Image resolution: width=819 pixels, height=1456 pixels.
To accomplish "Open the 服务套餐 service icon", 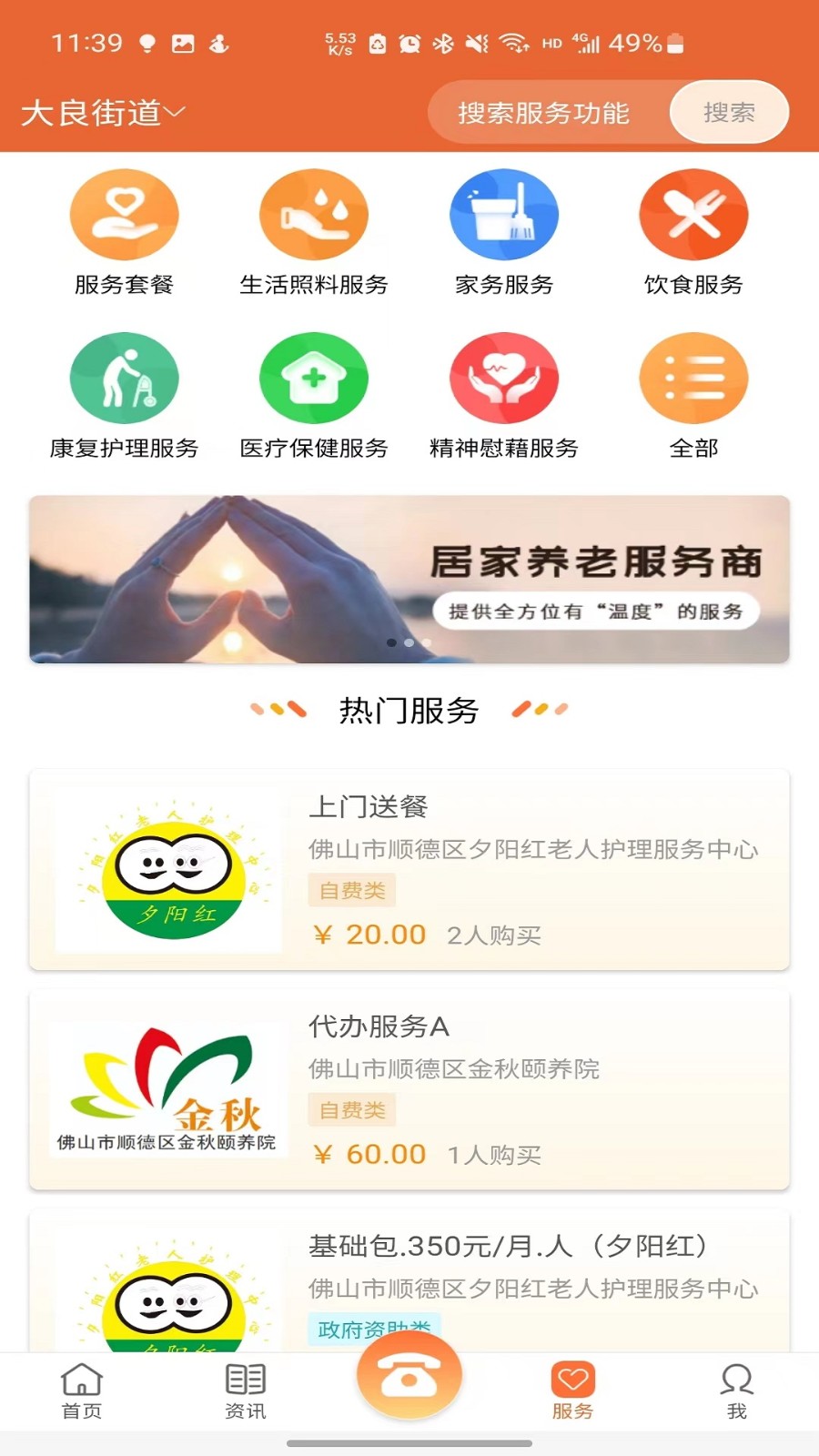I will (x=125, y=215).
